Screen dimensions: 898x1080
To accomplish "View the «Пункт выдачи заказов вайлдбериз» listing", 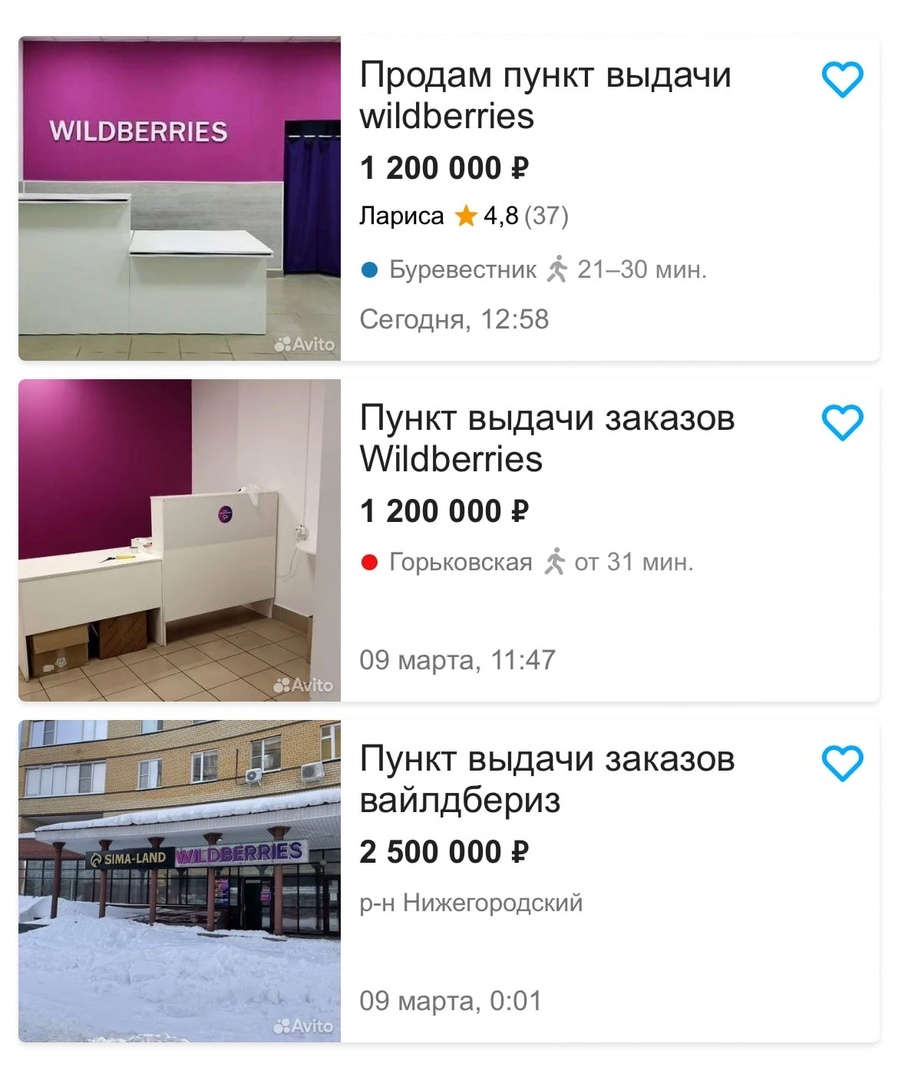I will (x=547, y=780).
